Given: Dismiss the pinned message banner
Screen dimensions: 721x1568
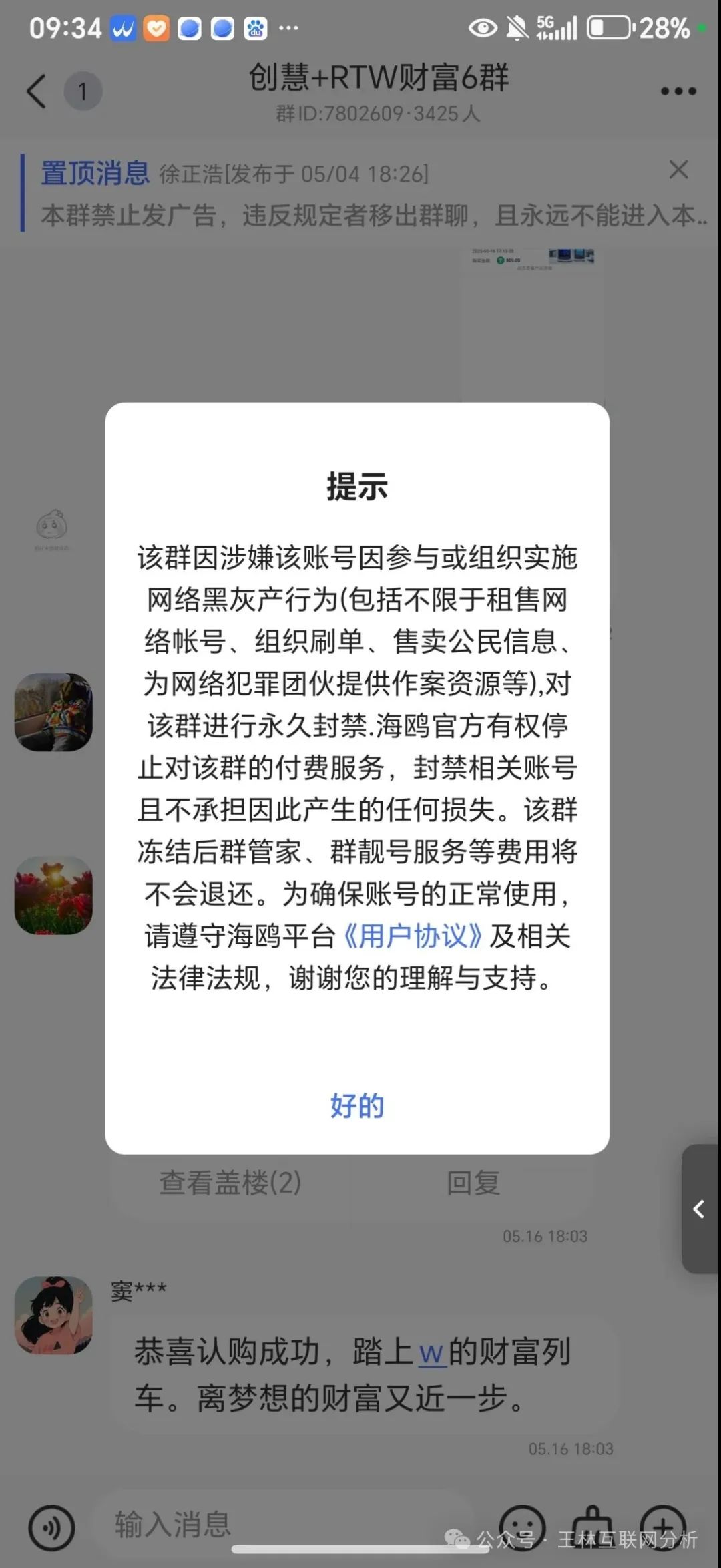Looking at the screenshot, I should coord(678,170).
